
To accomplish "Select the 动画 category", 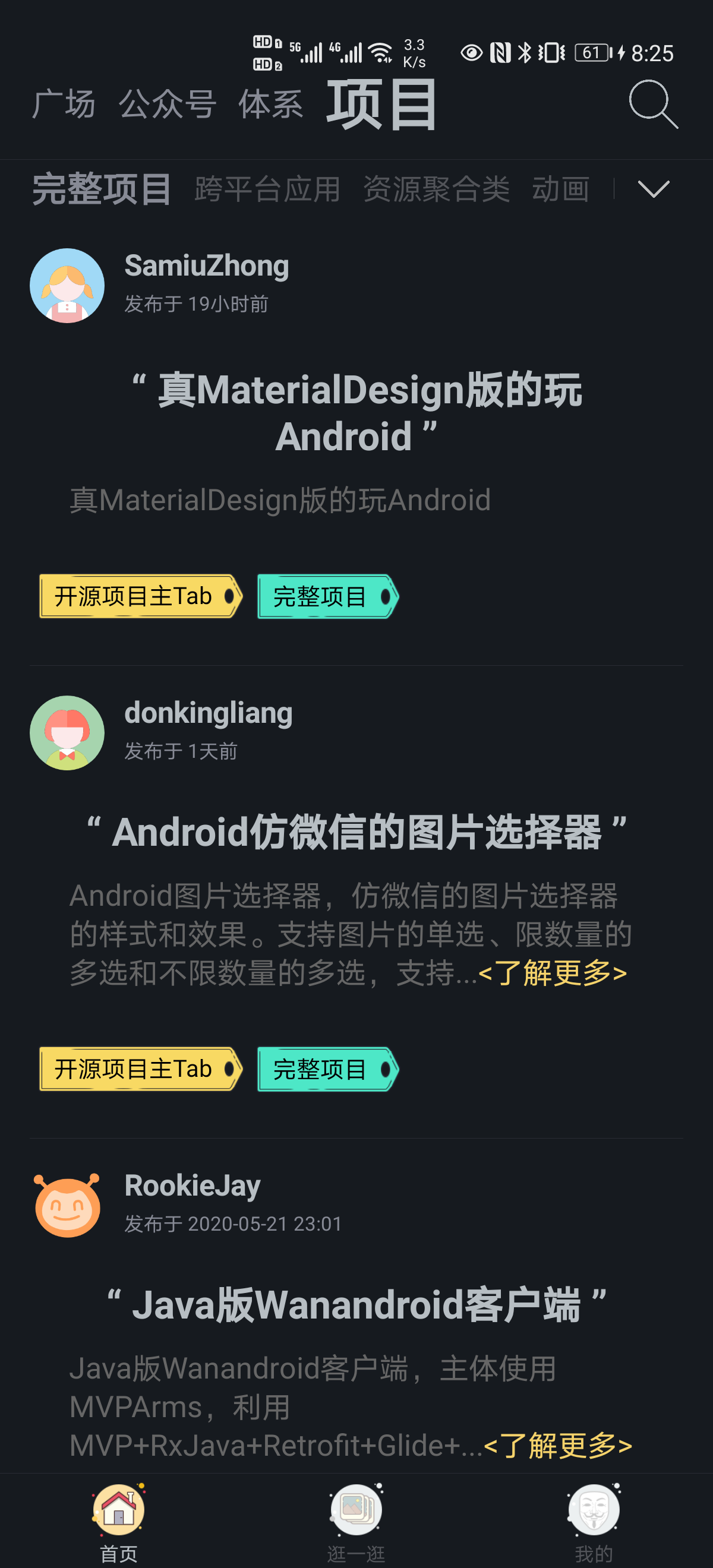I will pyautogui.click(x=560, y=189).
